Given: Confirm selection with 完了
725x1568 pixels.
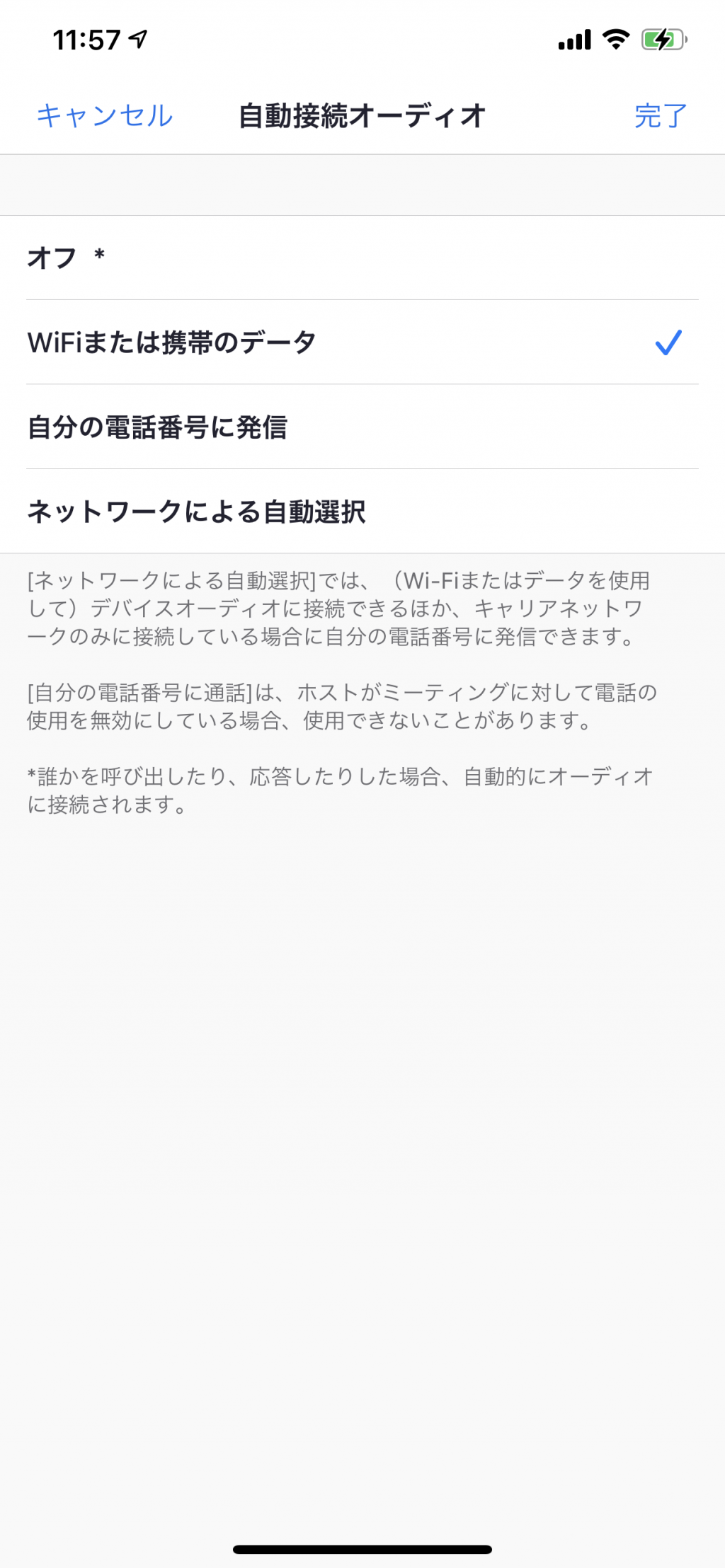Looking at the screenshot, I should pyautogui.click(x=661, y=115).
